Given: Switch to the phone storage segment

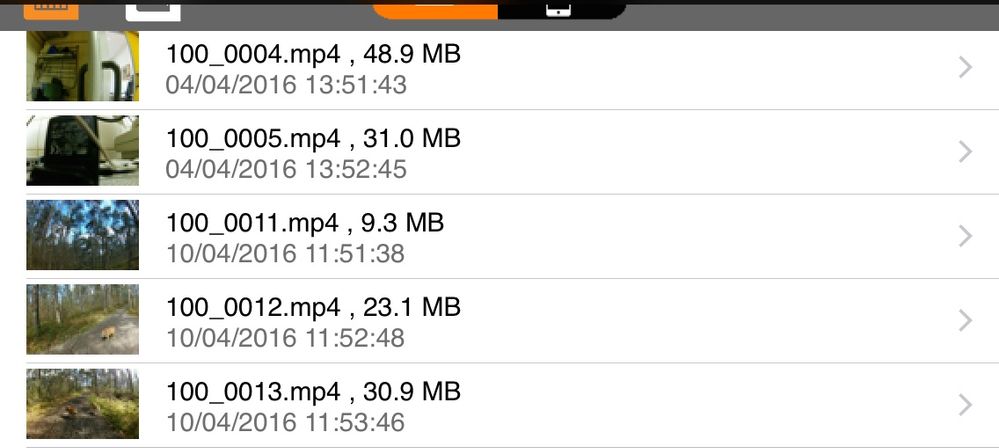Looking at the screenshot, I should [559, 9].
